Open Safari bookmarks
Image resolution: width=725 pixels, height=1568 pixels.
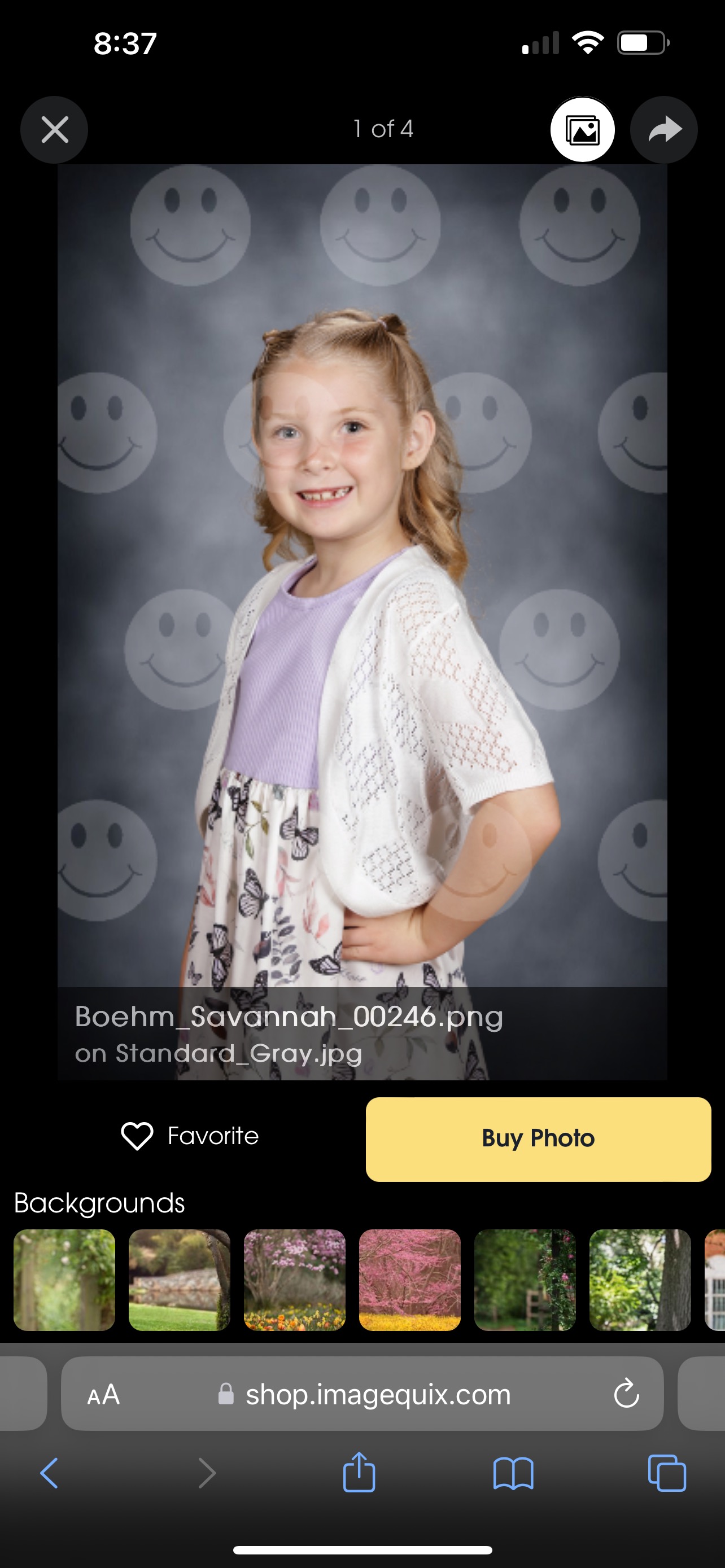(513, 1473)
